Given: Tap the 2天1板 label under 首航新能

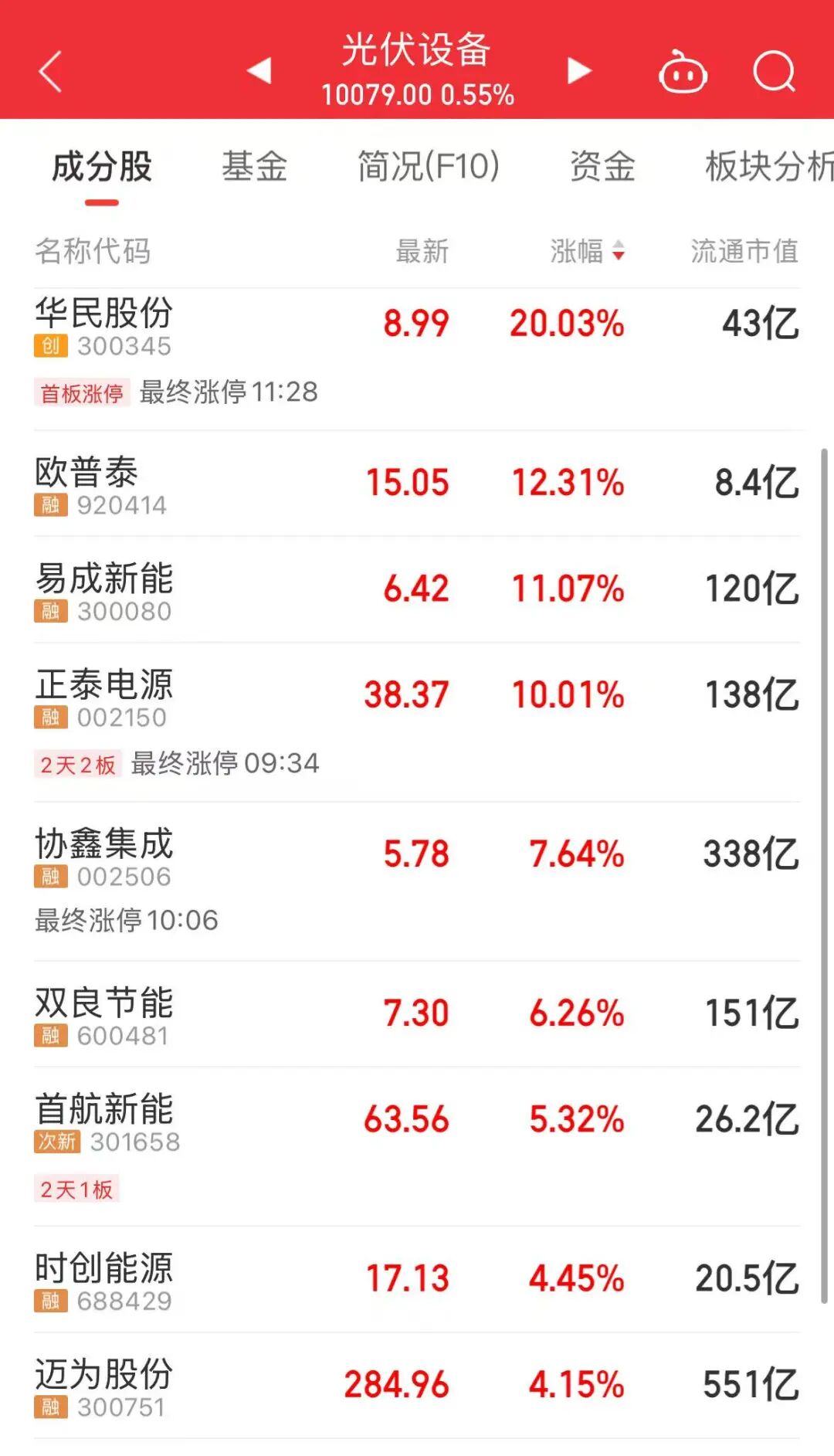Looking at the screenshot, I should coord(76,1190).
